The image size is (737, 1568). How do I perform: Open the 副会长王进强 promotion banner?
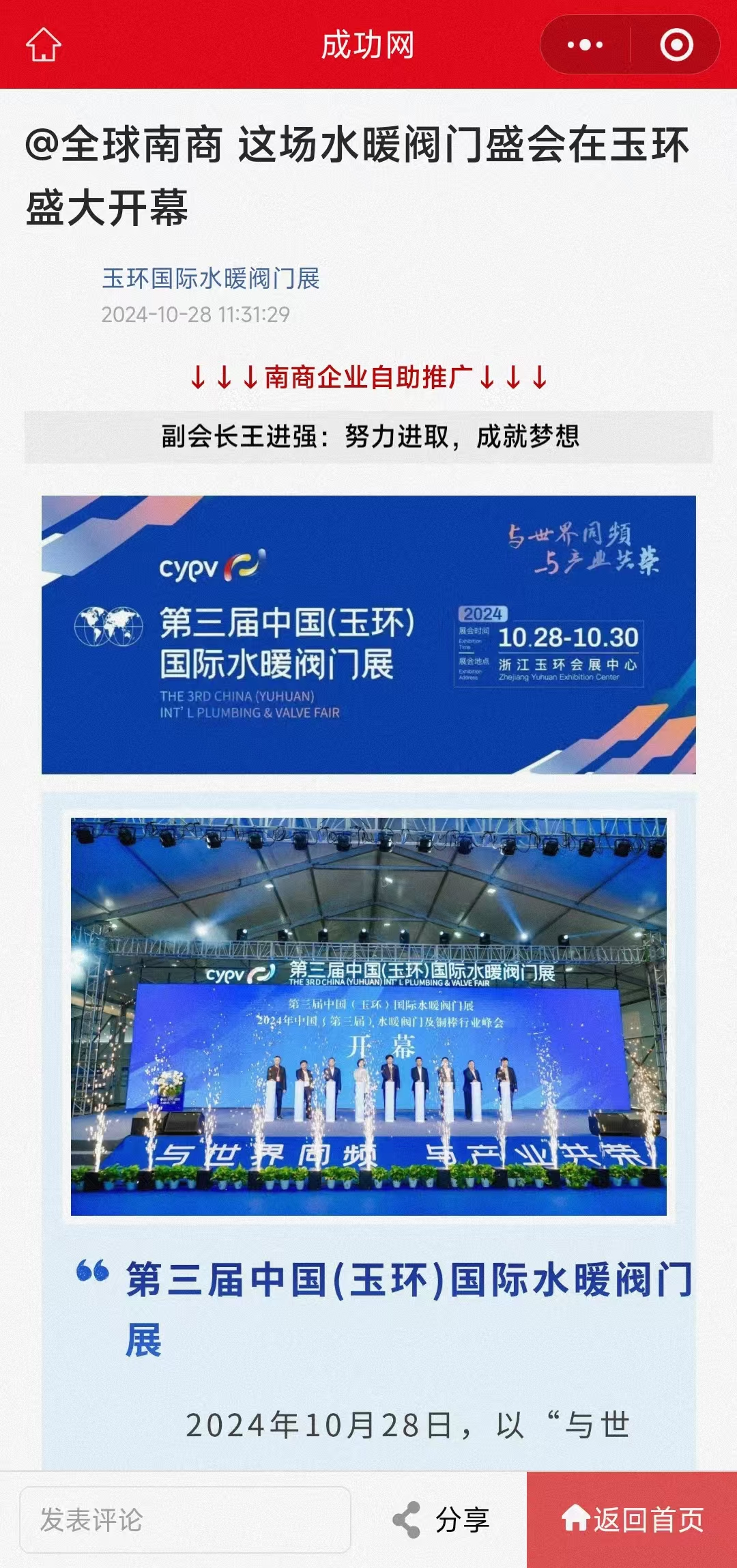pos(369,437)
